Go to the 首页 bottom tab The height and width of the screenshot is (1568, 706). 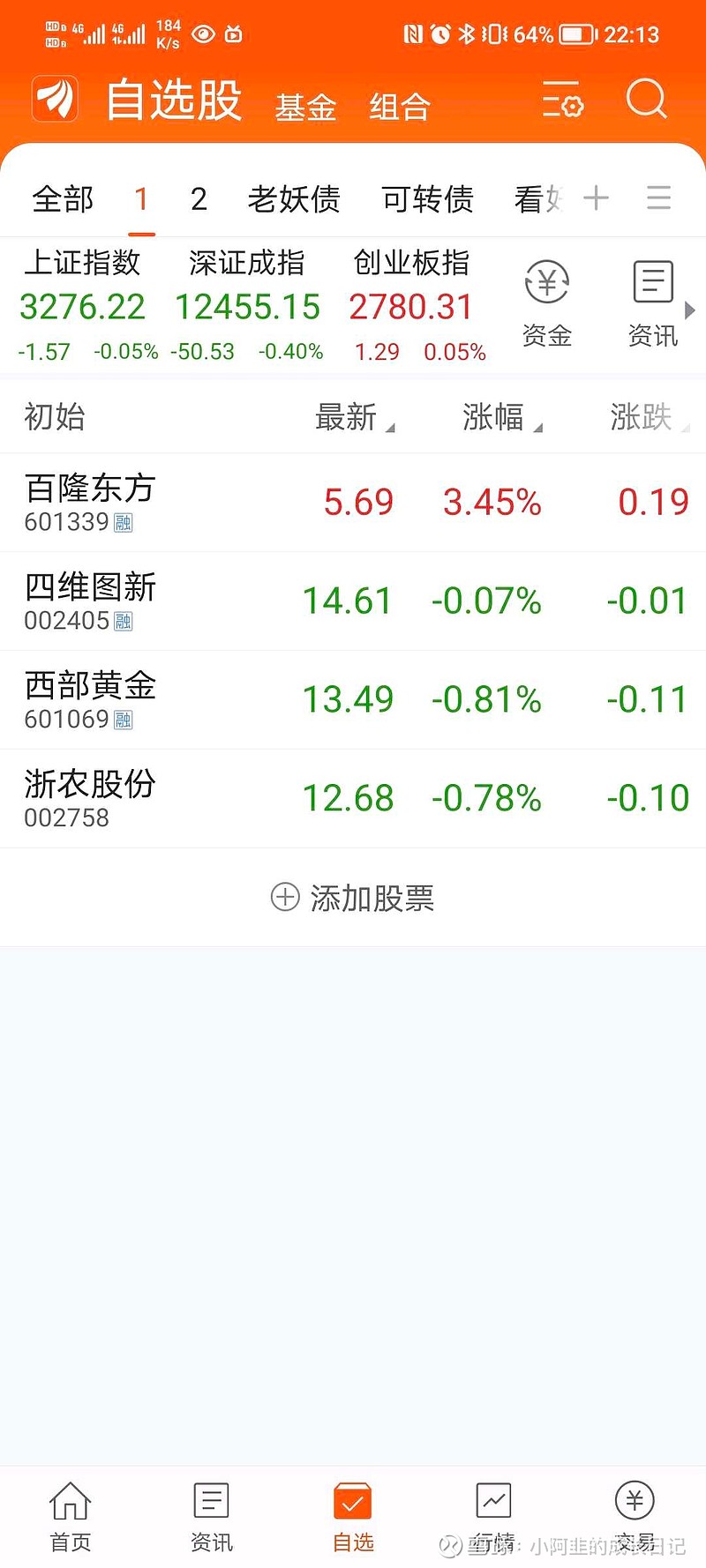(71, 1517)
